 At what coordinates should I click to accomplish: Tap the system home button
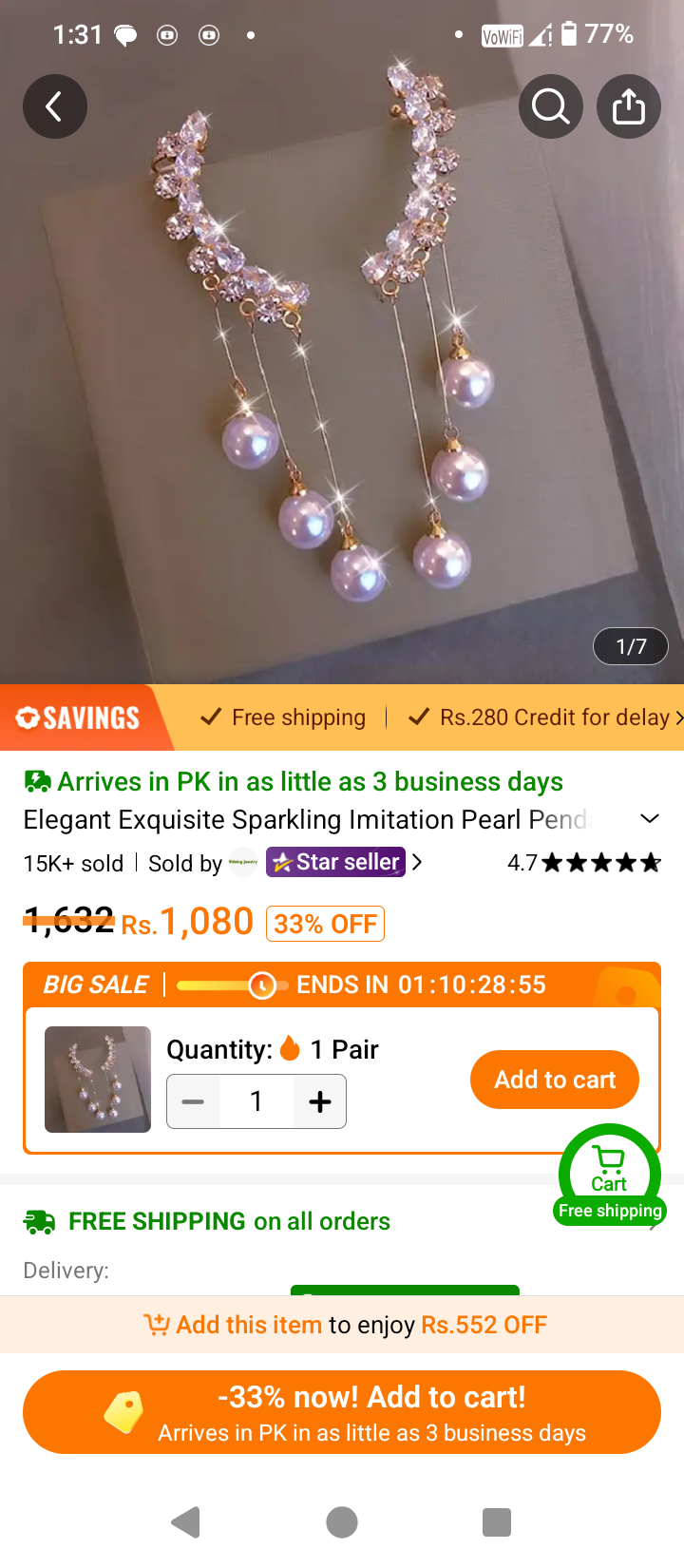click(x=342, y=1522)
